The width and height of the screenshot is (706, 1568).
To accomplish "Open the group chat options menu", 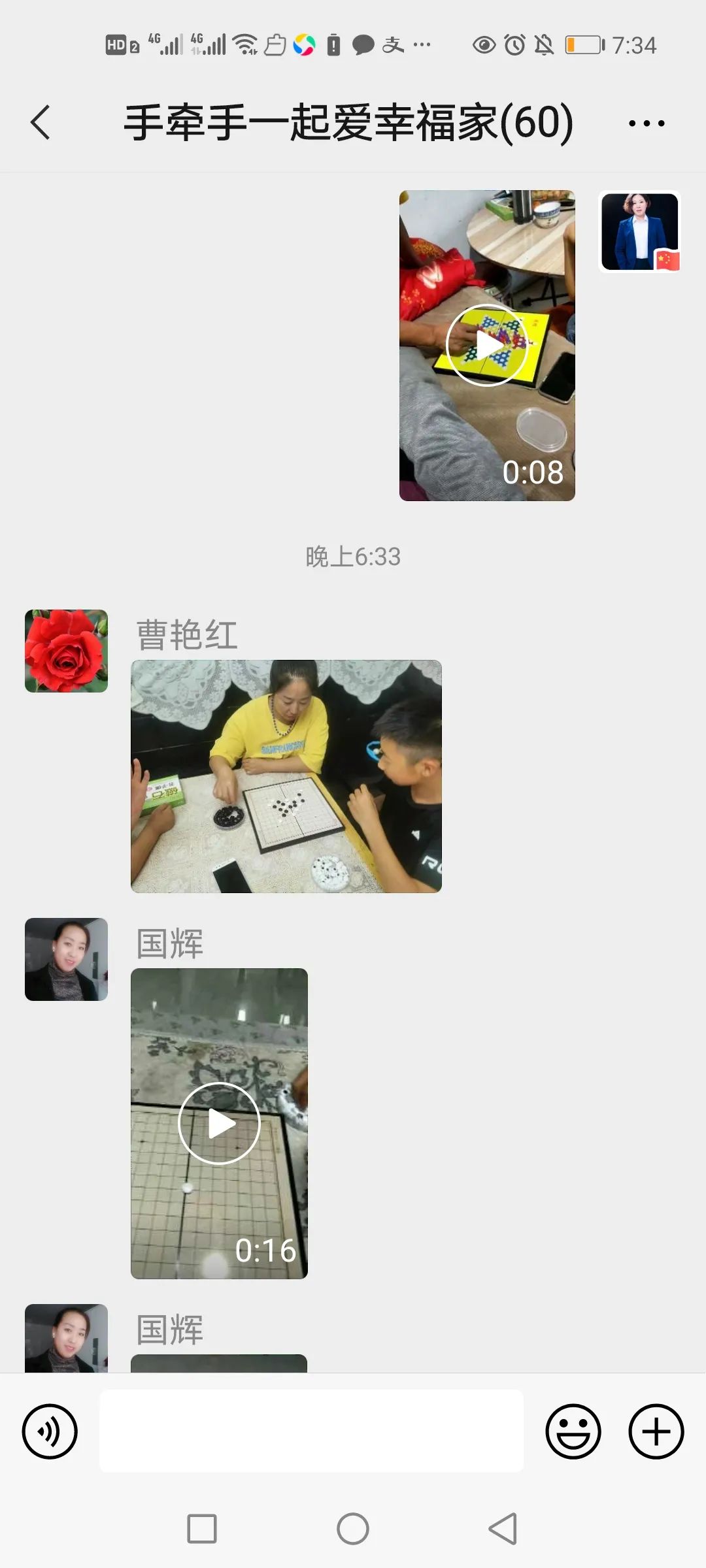I will click(647, 123).
